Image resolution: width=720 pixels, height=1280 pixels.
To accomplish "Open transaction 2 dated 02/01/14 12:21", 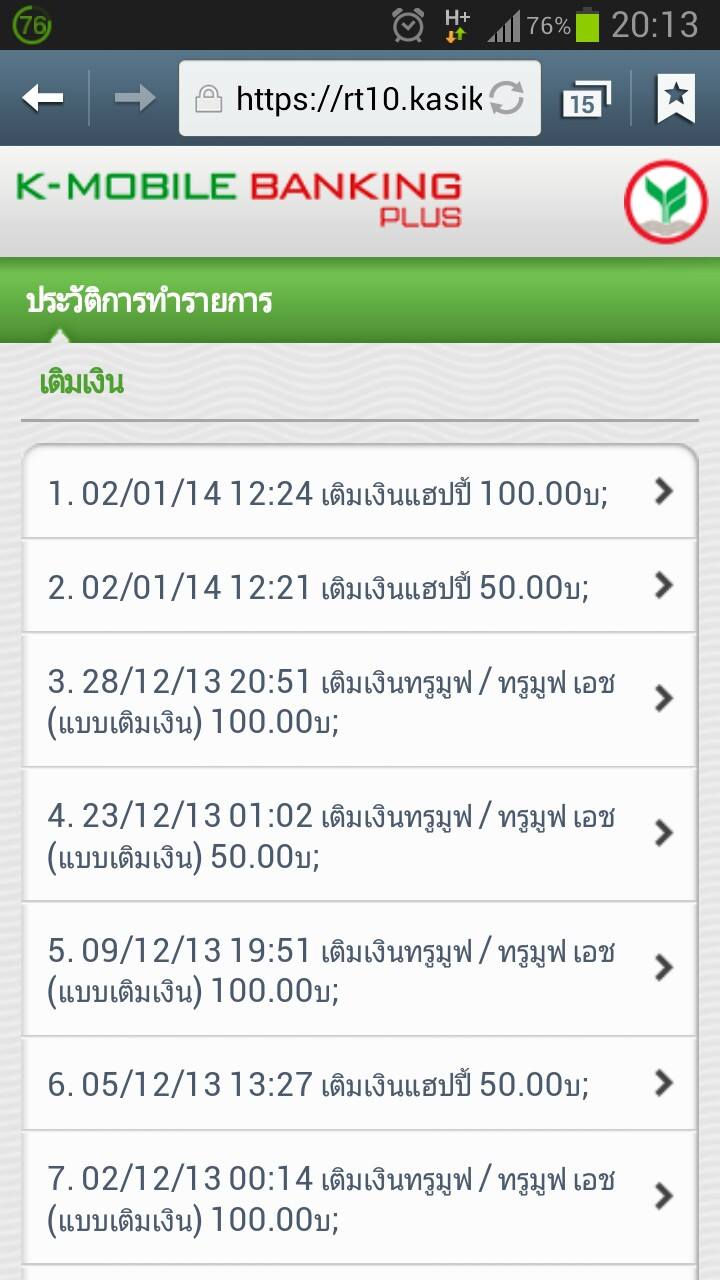I will click(x=360, y=586).
